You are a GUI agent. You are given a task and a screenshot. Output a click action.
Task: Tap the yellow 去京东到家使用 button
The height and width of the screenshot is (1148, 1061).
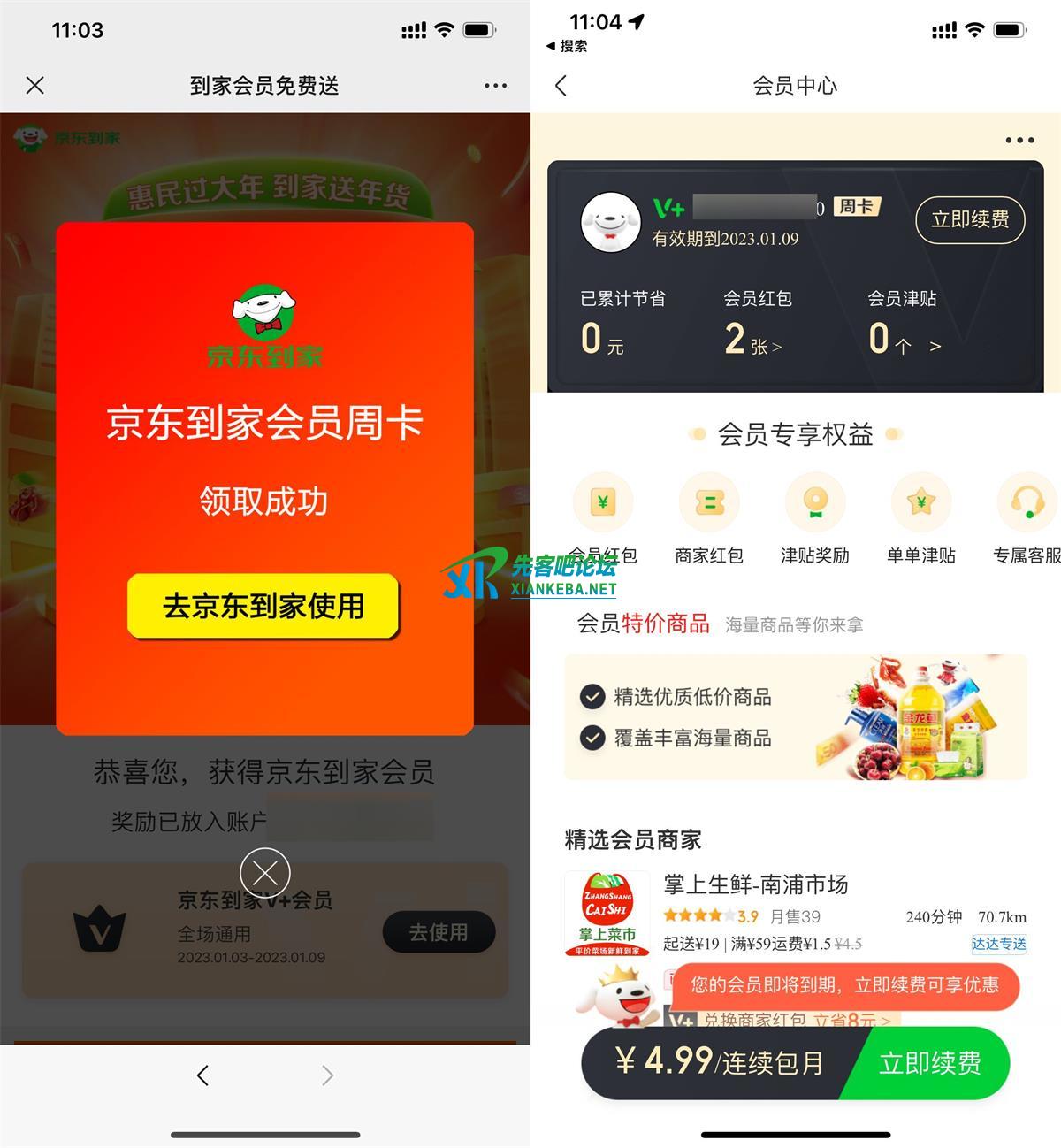click(x=263, y=607)
